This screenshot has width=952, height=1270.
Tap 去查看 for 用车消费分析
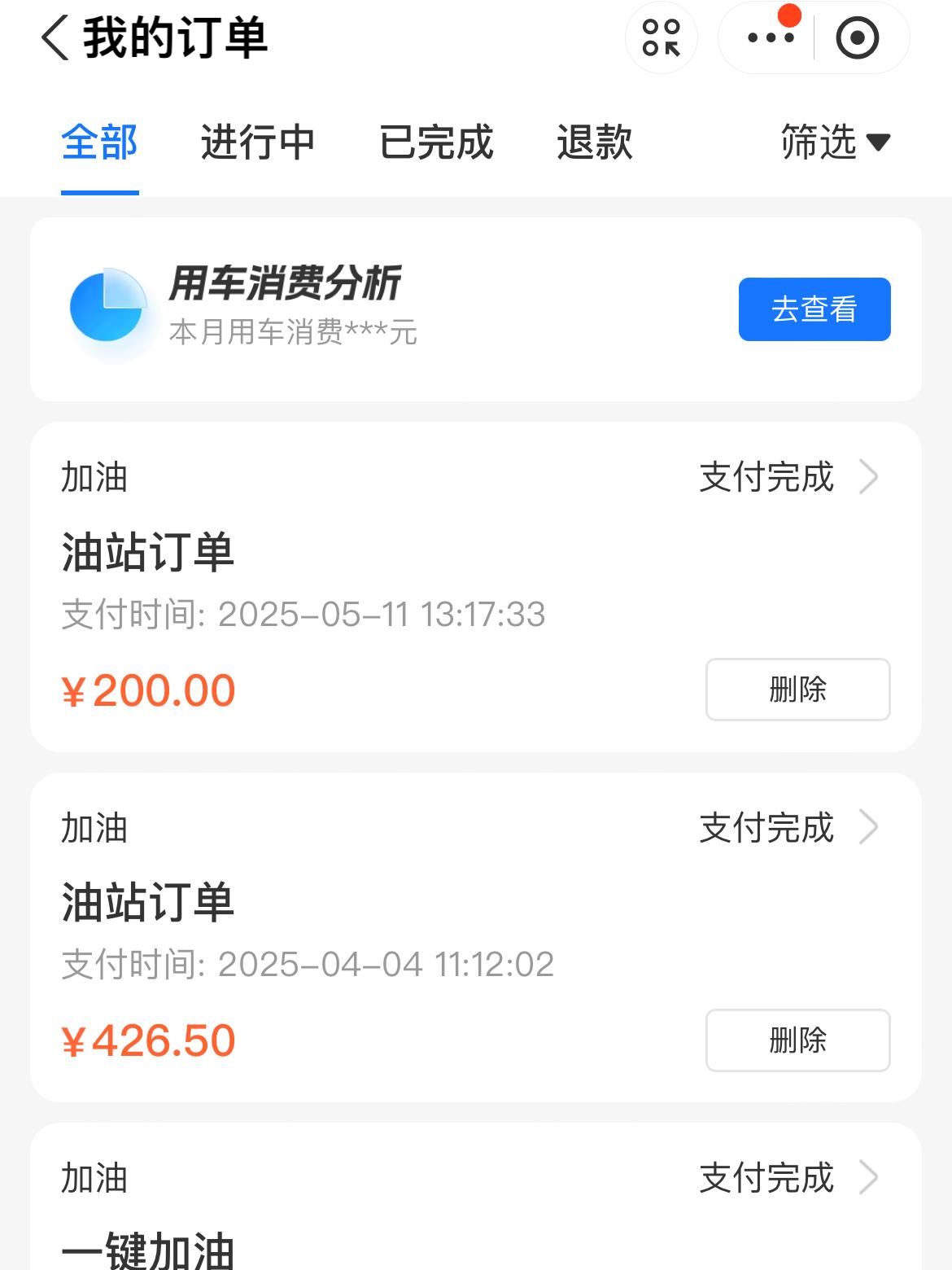tap(814, 309)
